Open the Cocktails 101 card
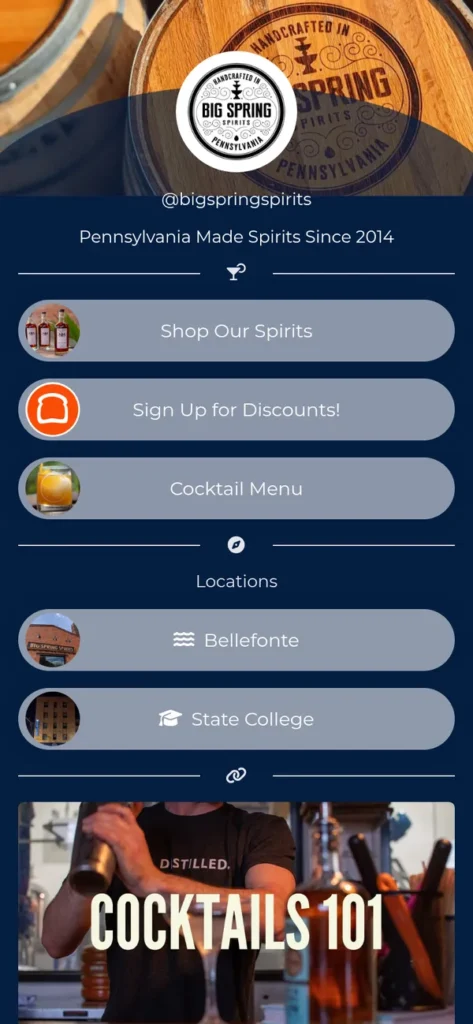The width and height of the screenshot is (473, 1024). [236, 913]
